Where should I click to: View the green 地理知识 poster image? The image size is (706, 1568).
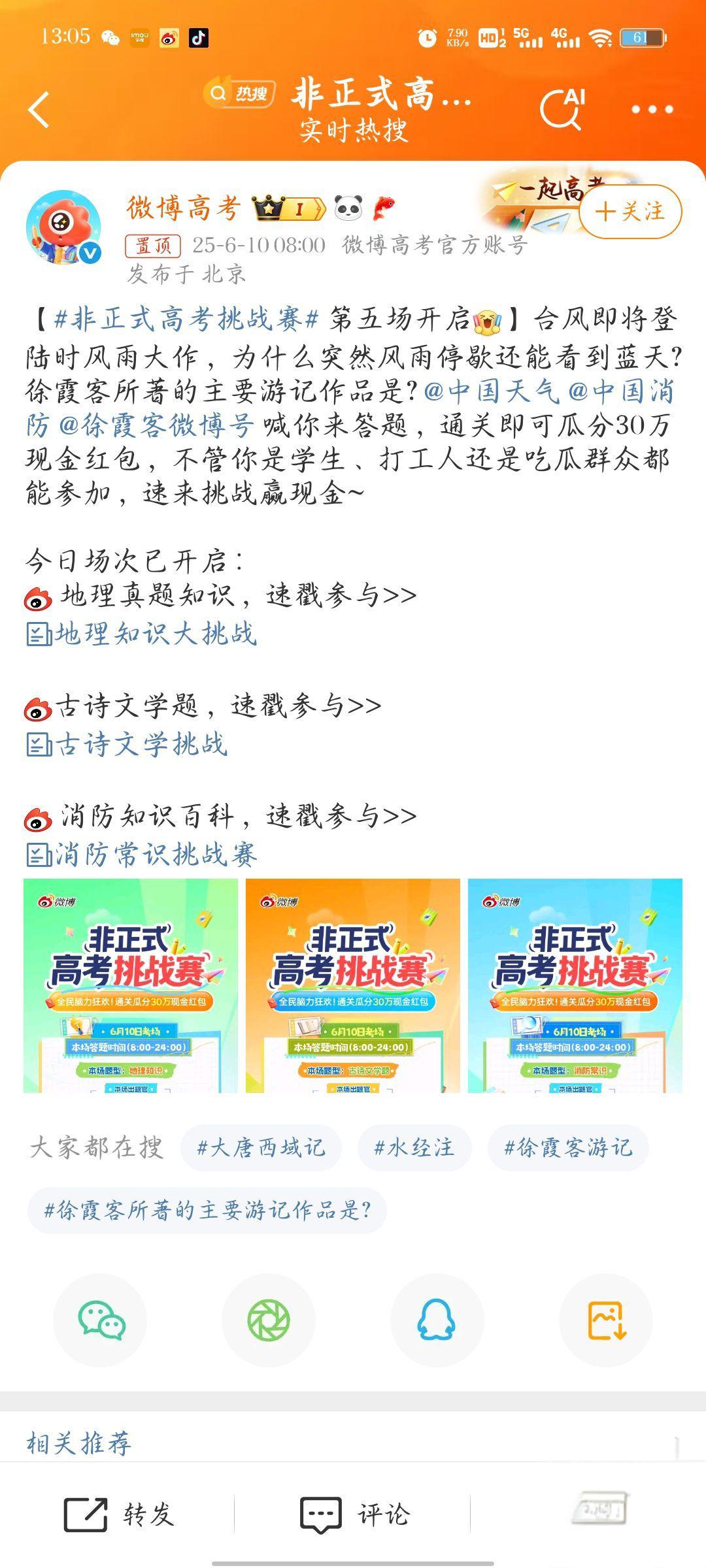click(x=131, y=985)
